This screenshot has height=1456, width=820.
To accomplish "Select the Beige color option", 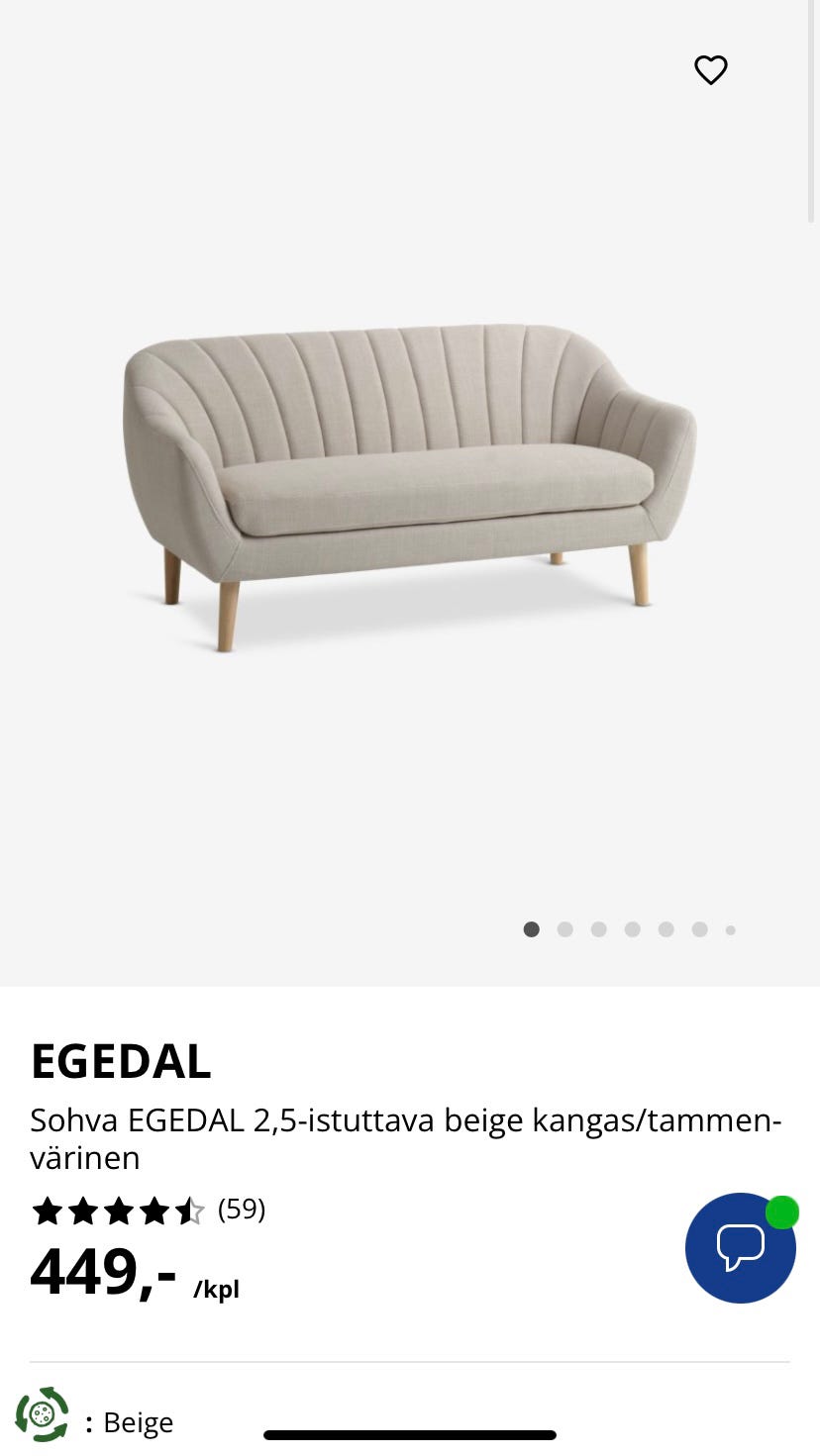I will click(139, 1422).
